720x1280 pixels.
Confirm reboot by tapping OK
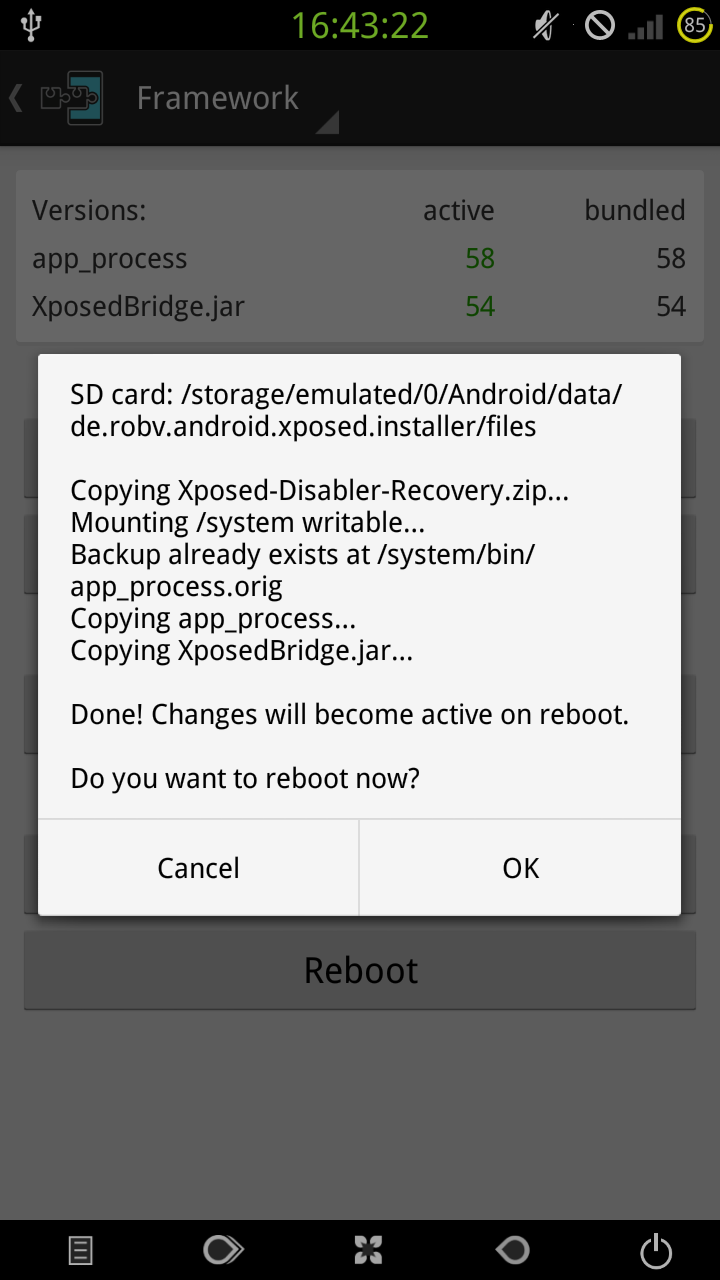[x=520, y=867]
